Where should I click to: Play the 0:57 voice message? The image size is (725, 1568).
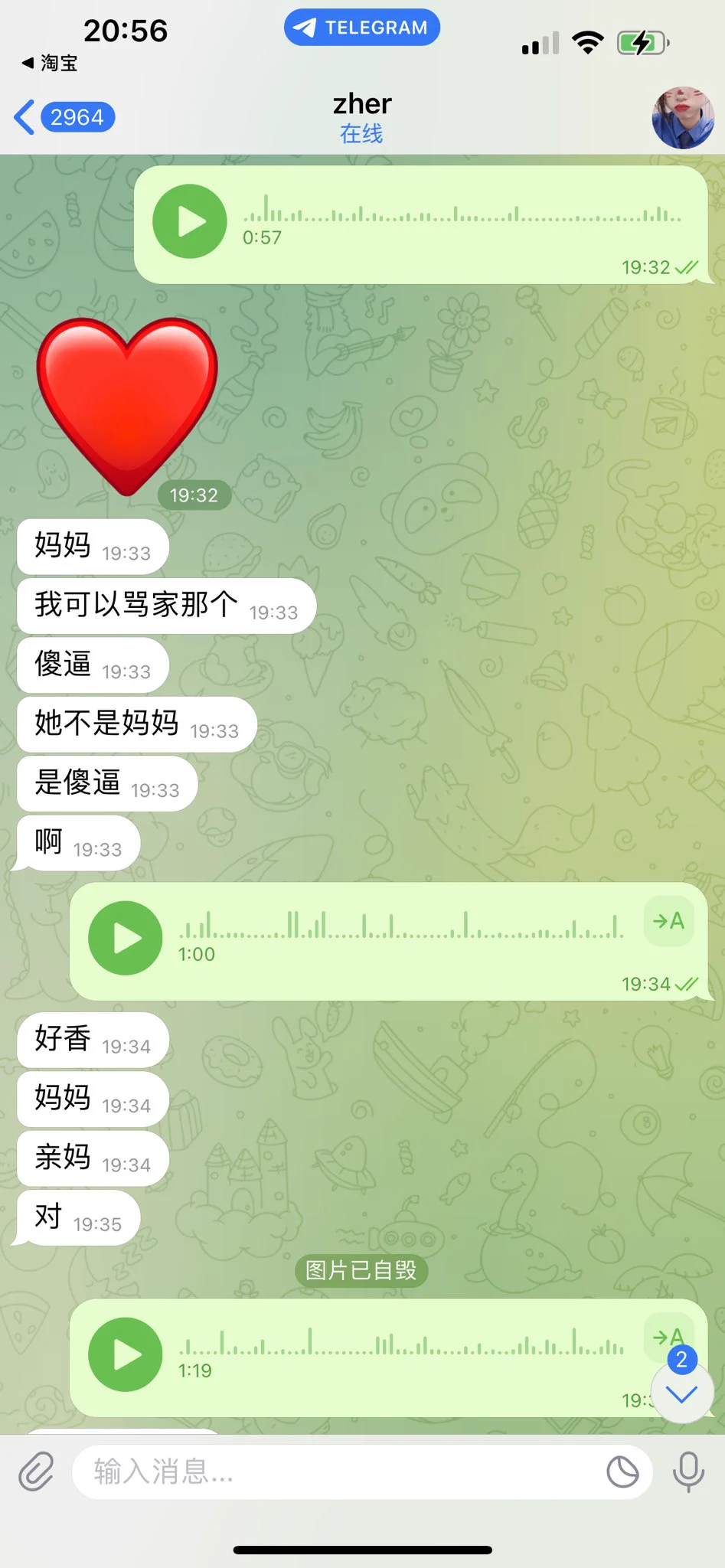click(190, 221)
